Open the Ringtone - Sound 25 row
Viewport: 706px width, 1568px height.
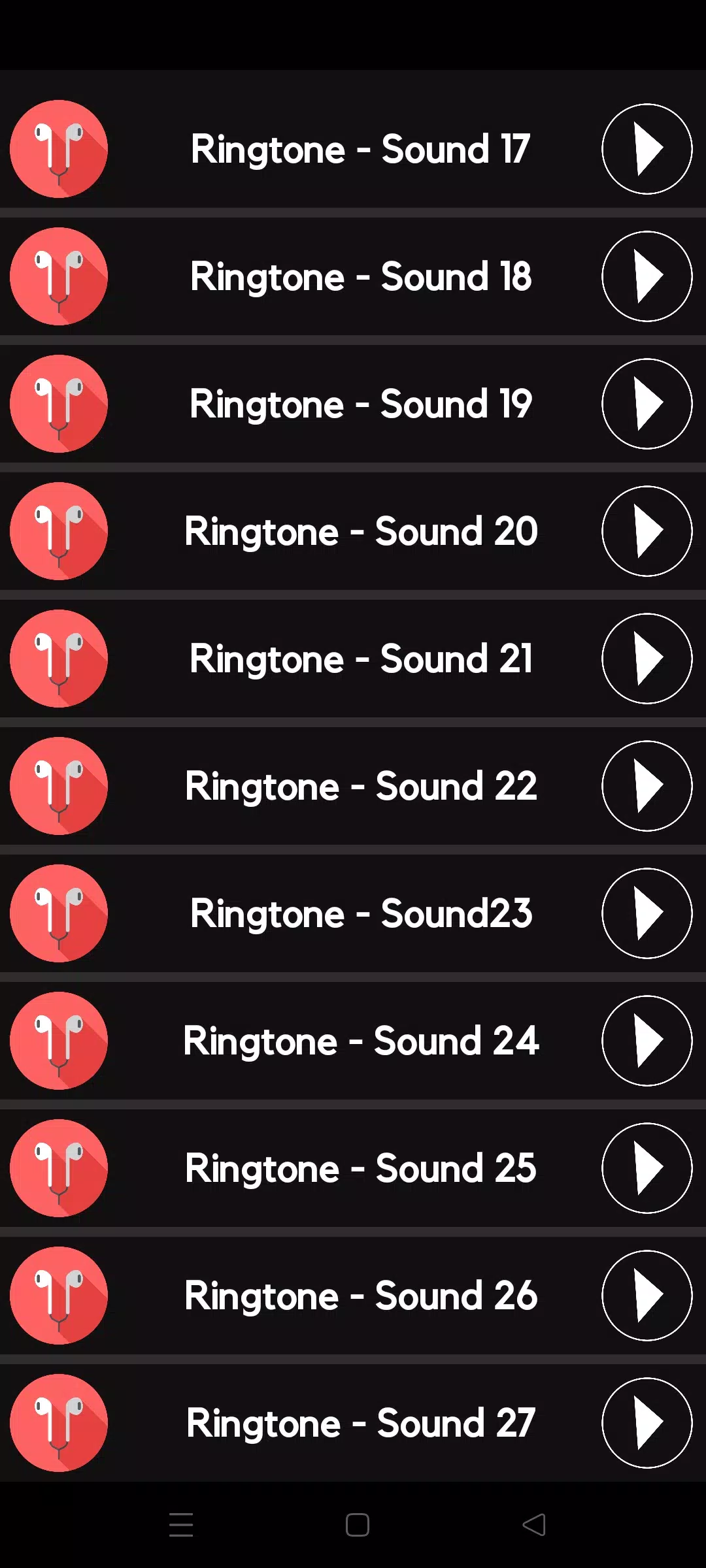coord(360,1168)
